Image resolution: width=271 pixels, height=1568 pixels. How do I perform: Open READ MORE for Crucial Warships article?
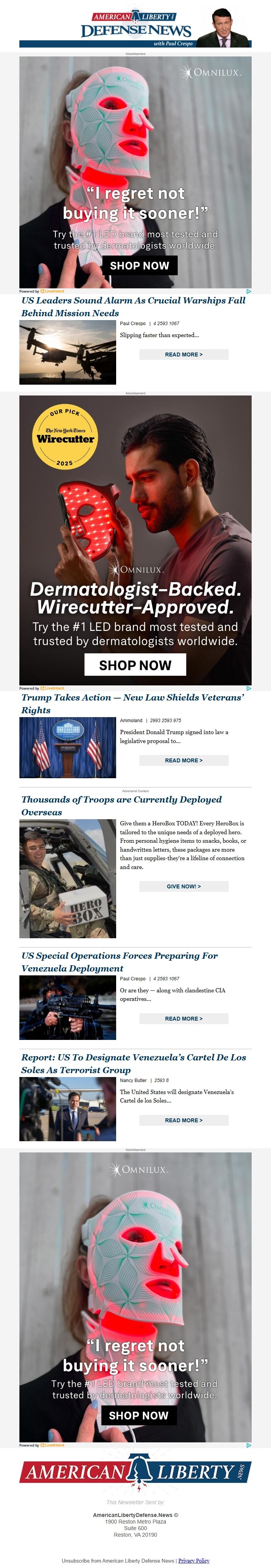pyautogui.click(x=183, y=354)
